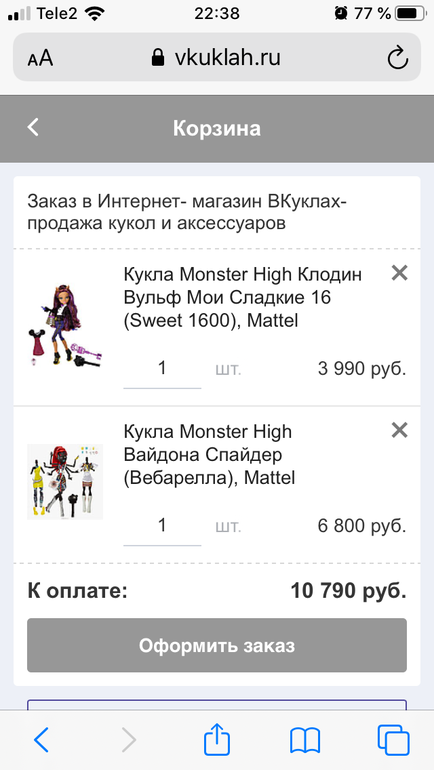The height and width of the screenshot is (770, 434).
Task: Edit quantity field for Клодин Вульф doll
Action: pos(162,369)
